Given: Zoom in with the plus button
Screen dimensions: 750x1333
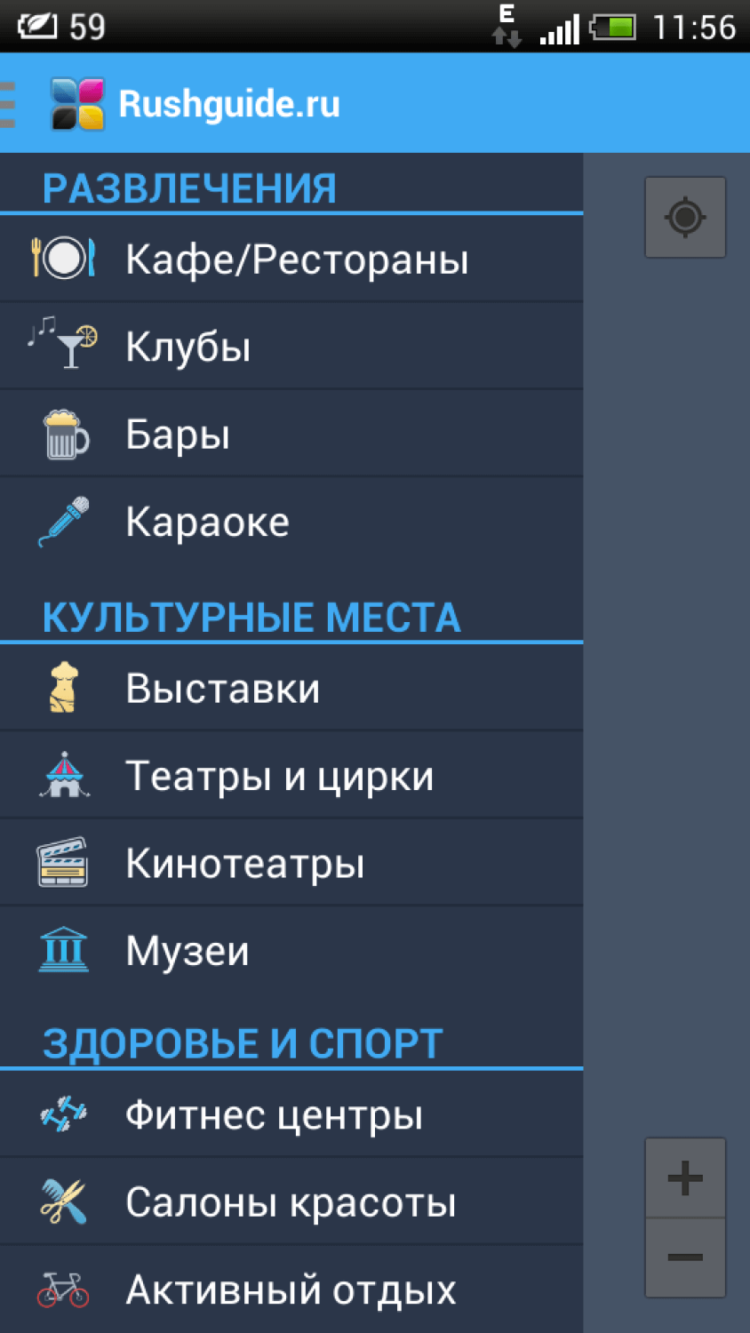Looking at the screenshot, I should (x=684, y=1176).
